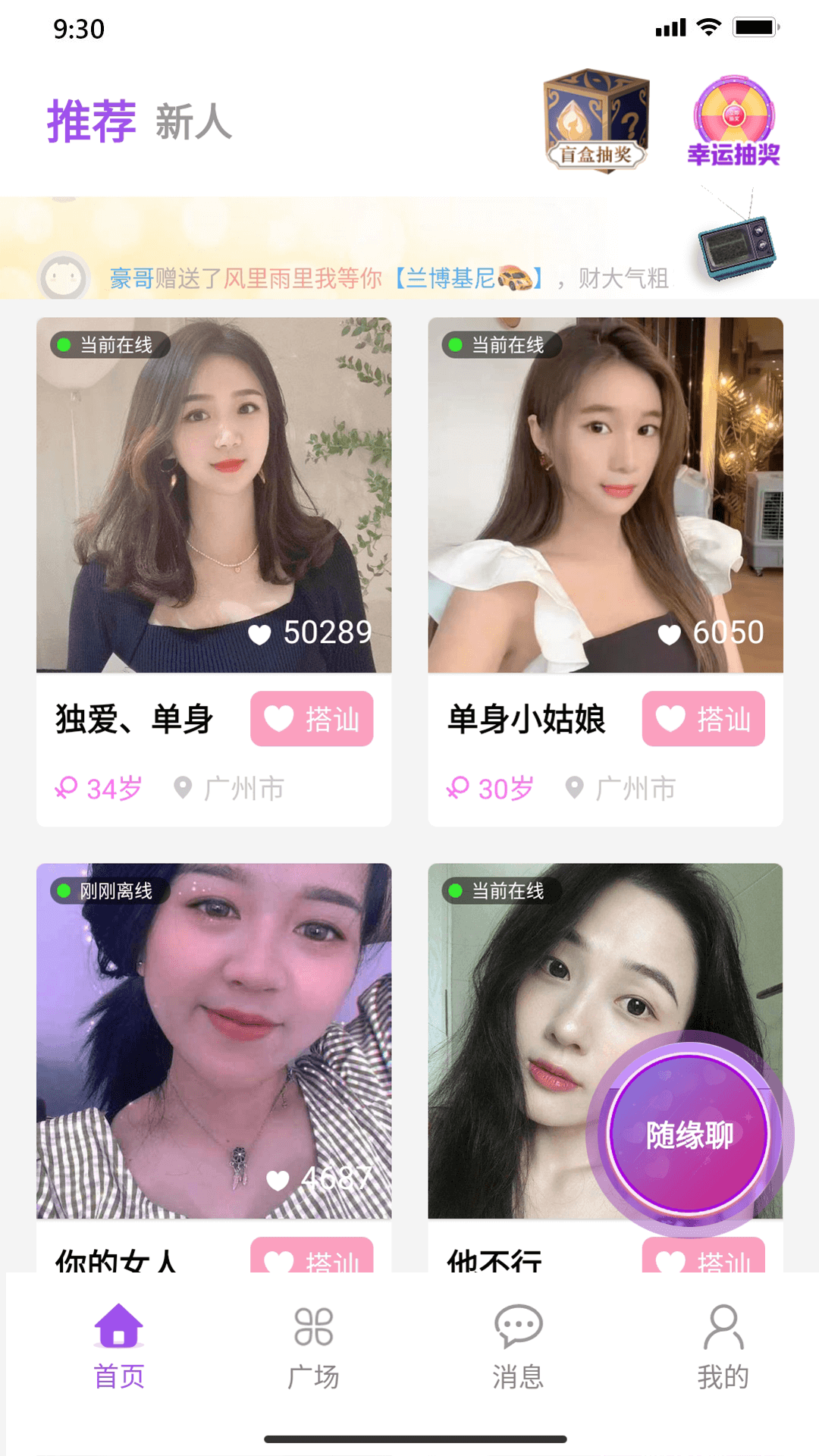Select the 推荐 tab
The width and height of the screenshot is (819, 1456).
click(x=91, y=122)
